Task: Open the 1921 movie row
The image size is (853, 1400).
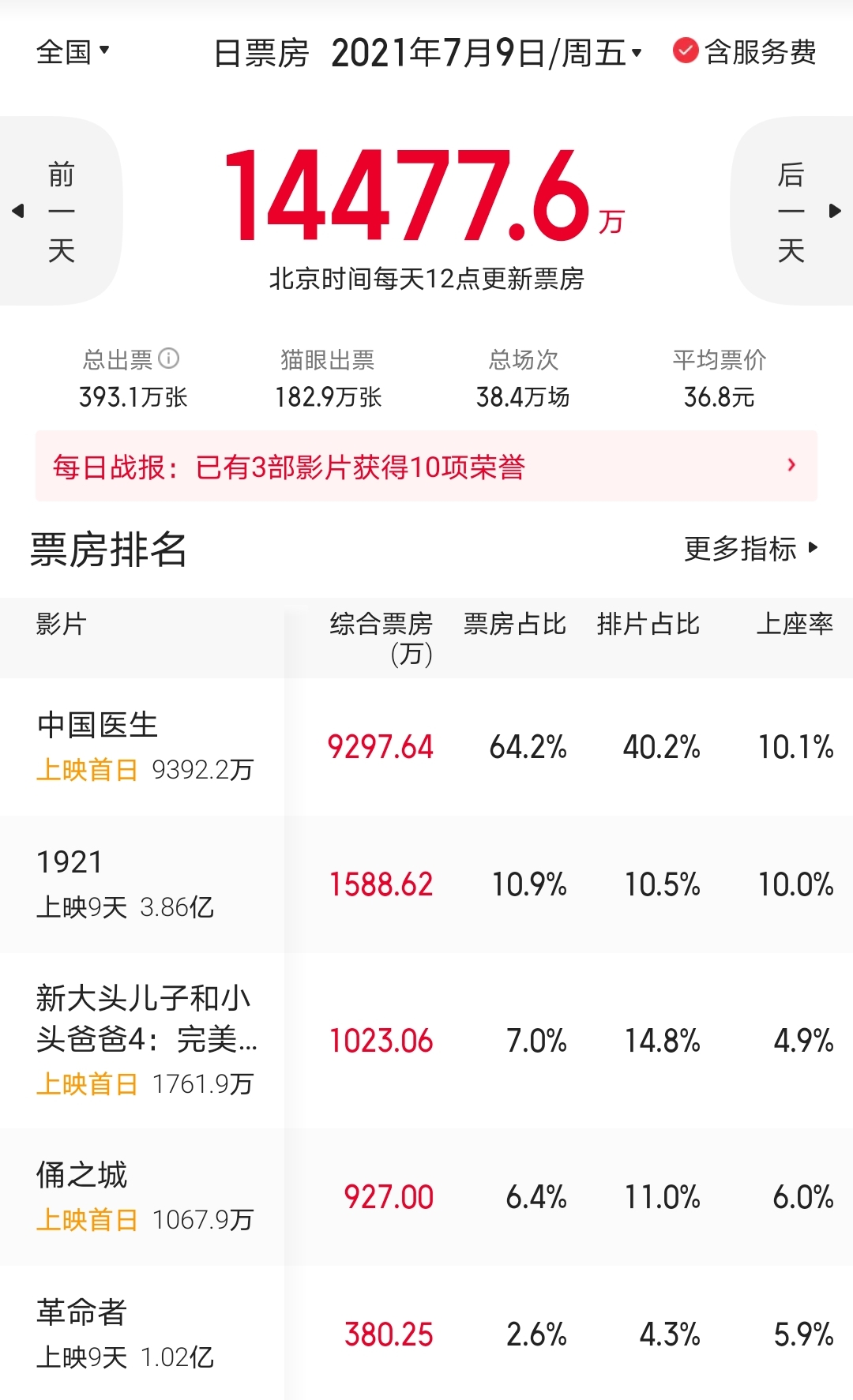Action: (x=426, y=884)
